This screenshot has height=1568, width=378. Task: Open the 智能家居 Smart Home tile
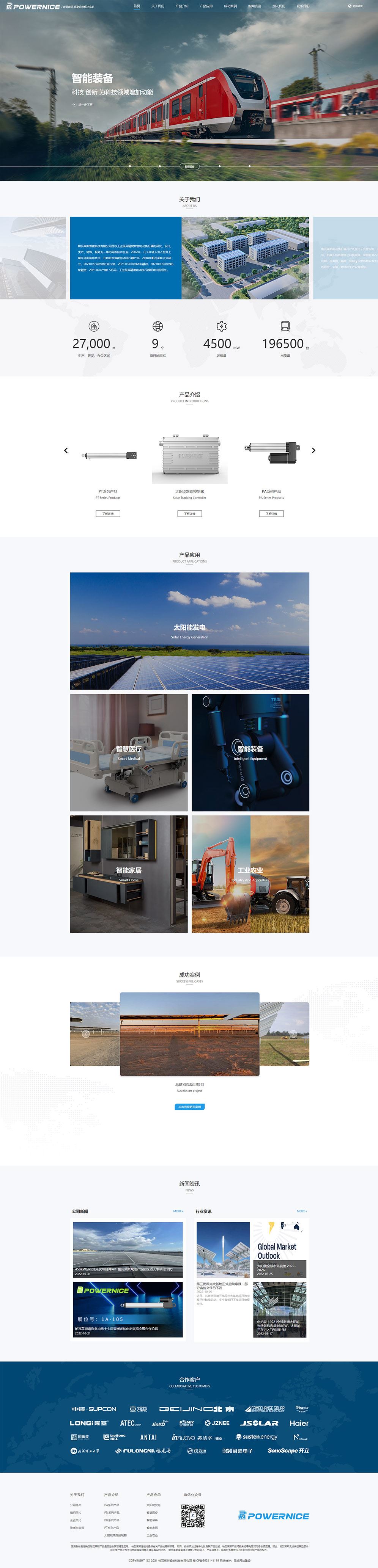(129, 874)
